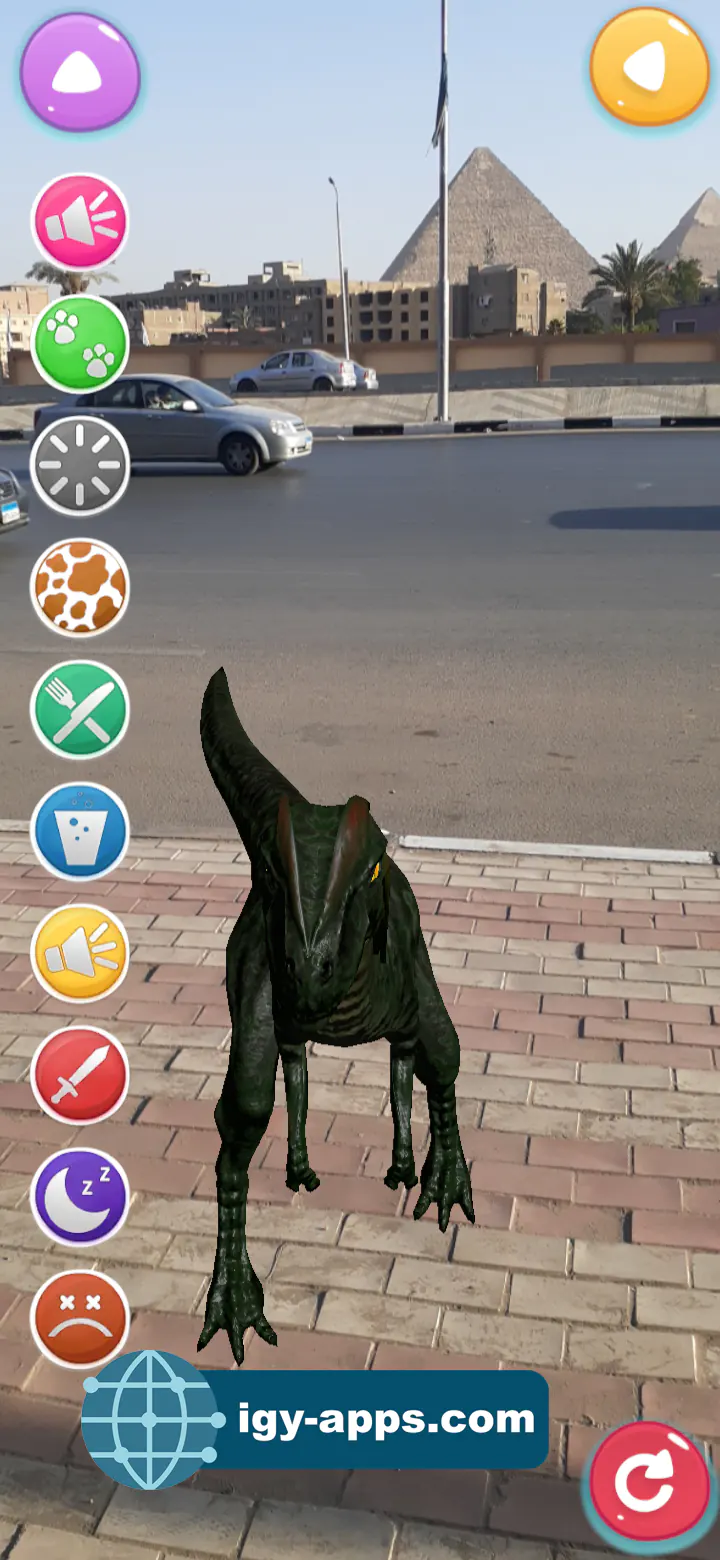Trigger the attack with the red sword button
This screenshot has width=720, height=1560.
pos(80,1076)
